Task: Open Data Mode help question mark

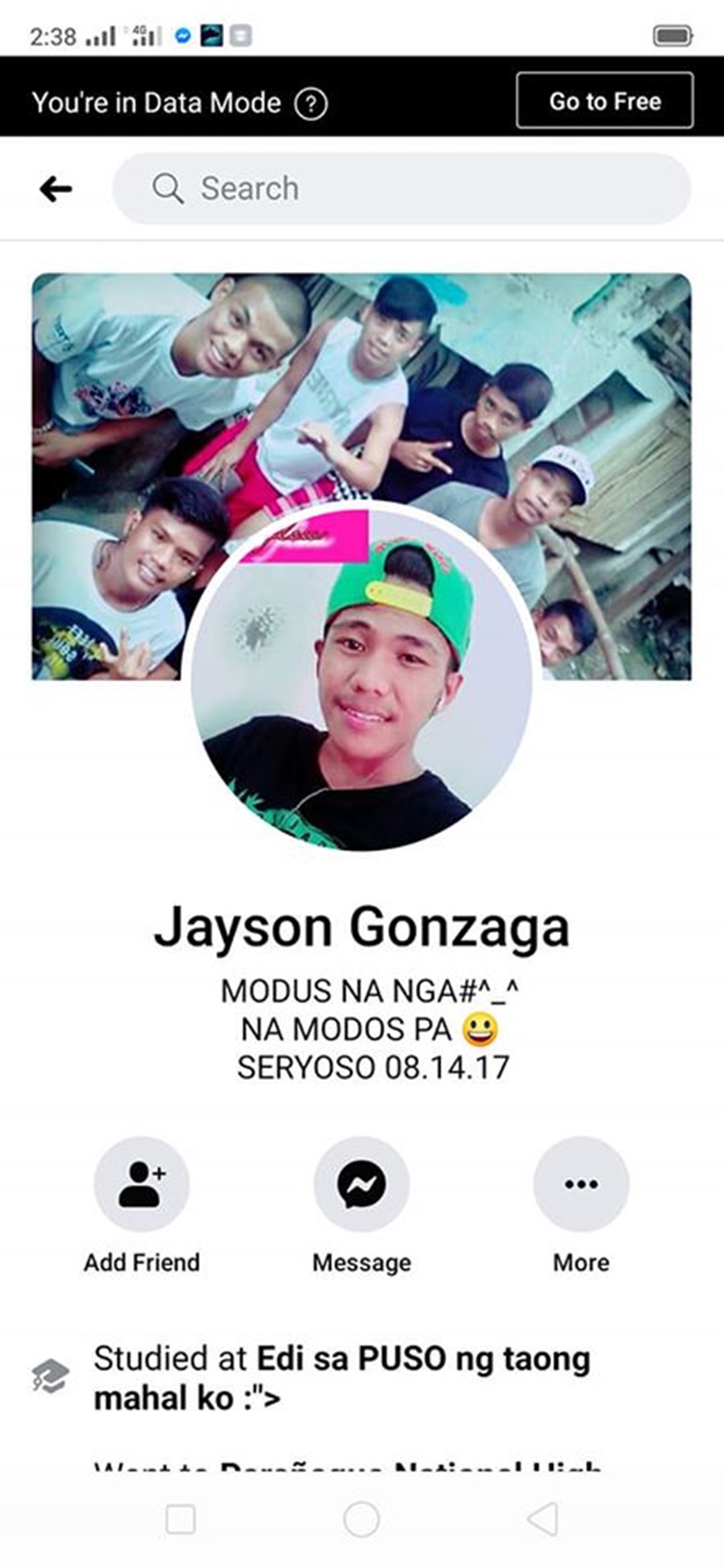Action: (311, 103)
